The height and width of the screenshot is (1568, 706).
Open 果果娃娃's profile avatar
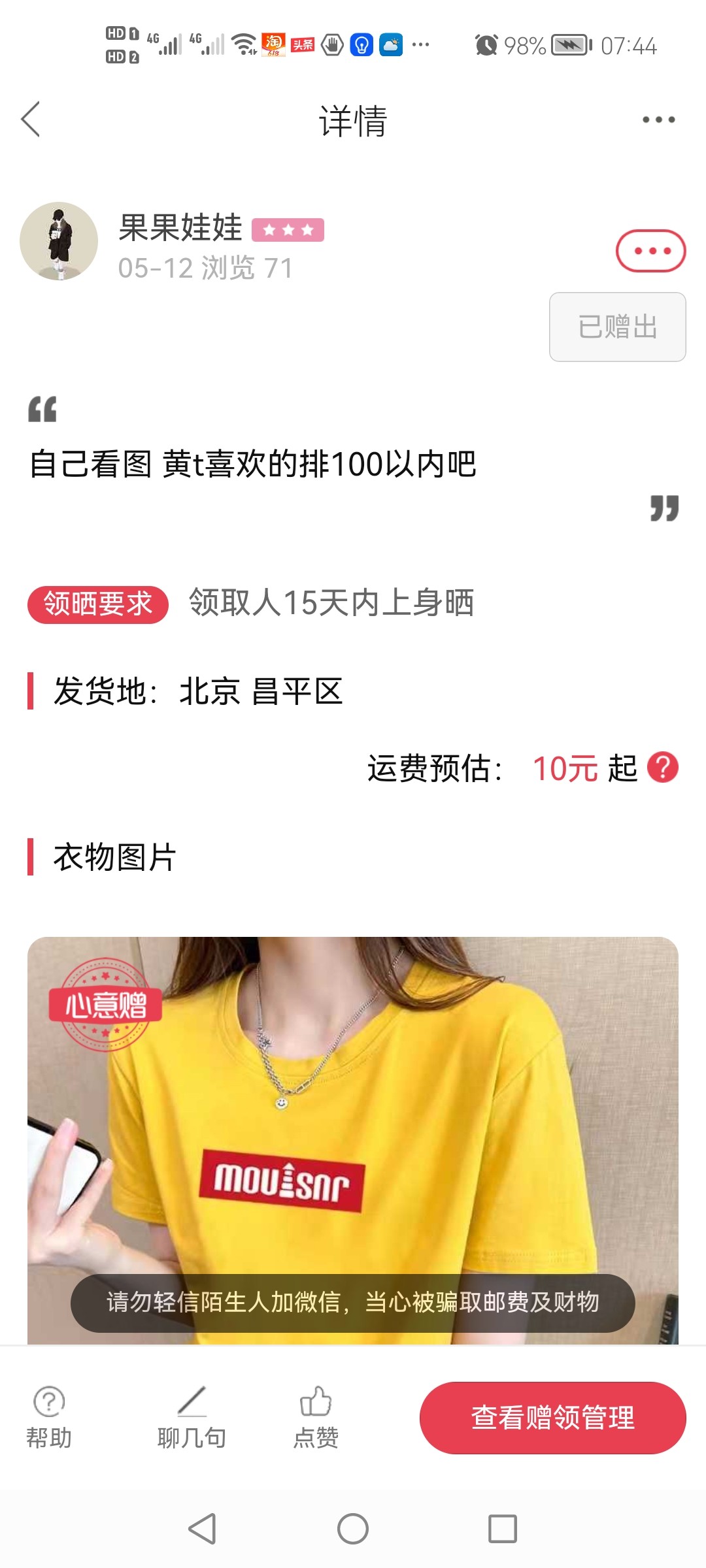(x=59, y=241)
